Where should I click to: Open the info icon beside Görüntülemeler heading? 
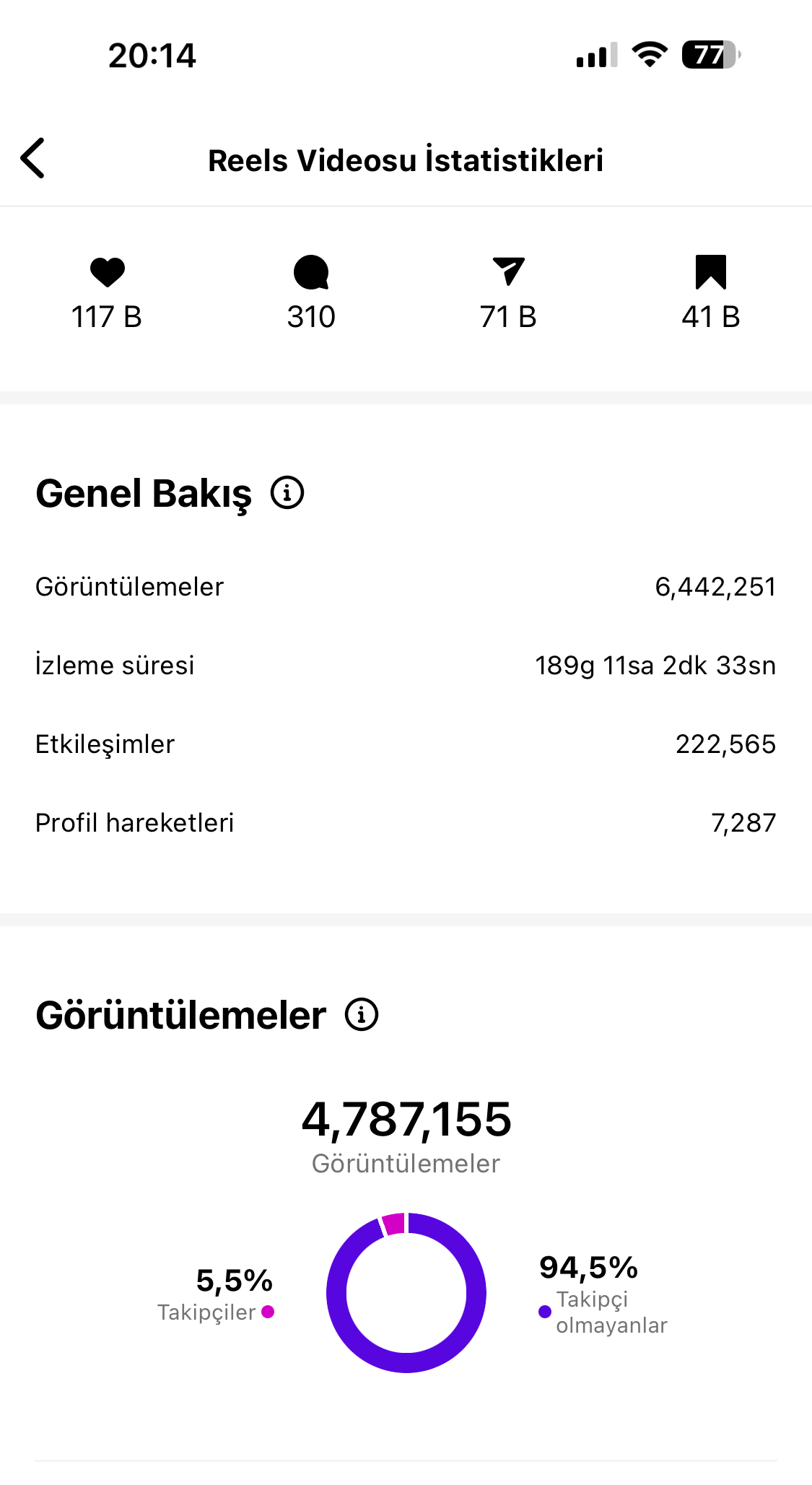point(362,1014)
